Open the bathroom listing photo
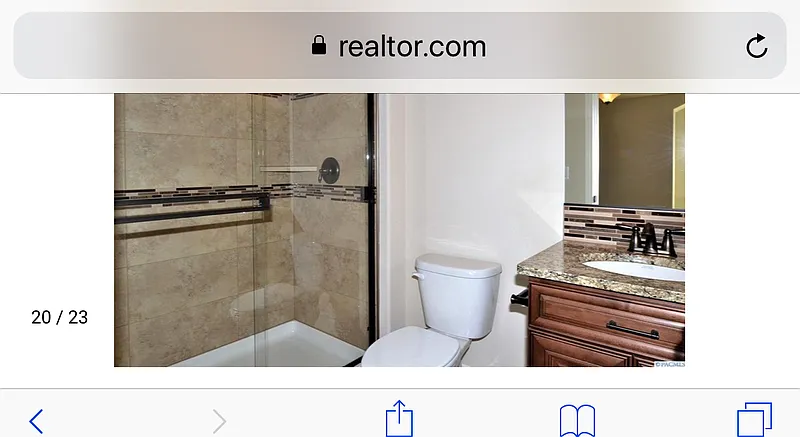This screenshot has height=437, width=800. 399,230
